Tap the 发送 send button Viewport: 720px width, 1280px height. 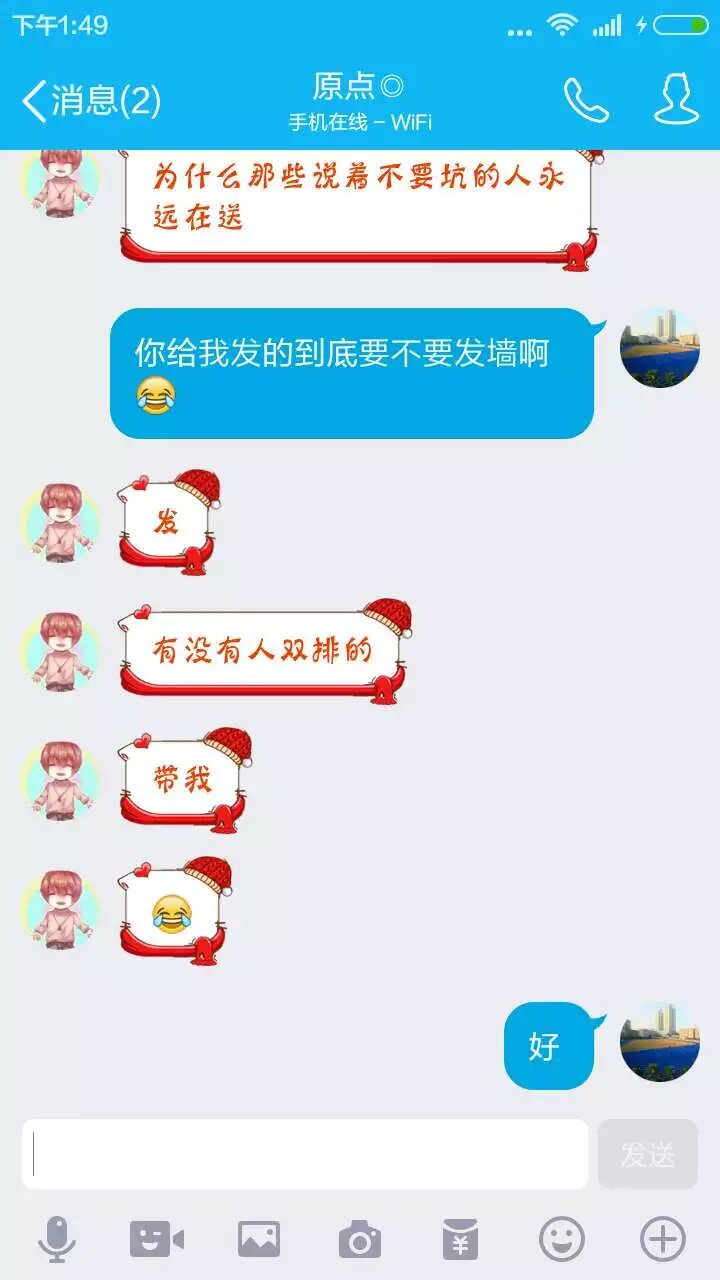click(647, 1154)
